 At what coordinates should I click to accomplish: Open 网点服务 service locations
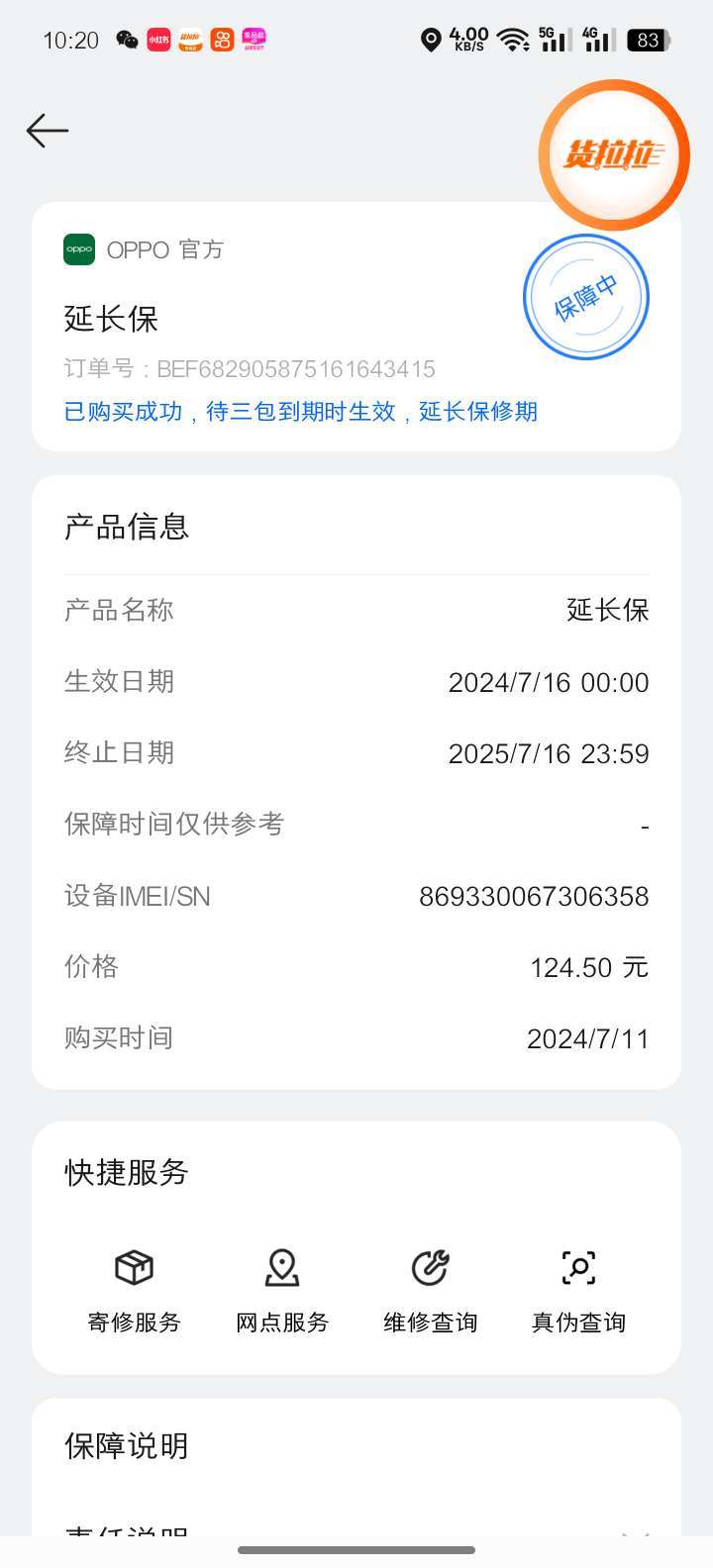tap(282, 1292)
